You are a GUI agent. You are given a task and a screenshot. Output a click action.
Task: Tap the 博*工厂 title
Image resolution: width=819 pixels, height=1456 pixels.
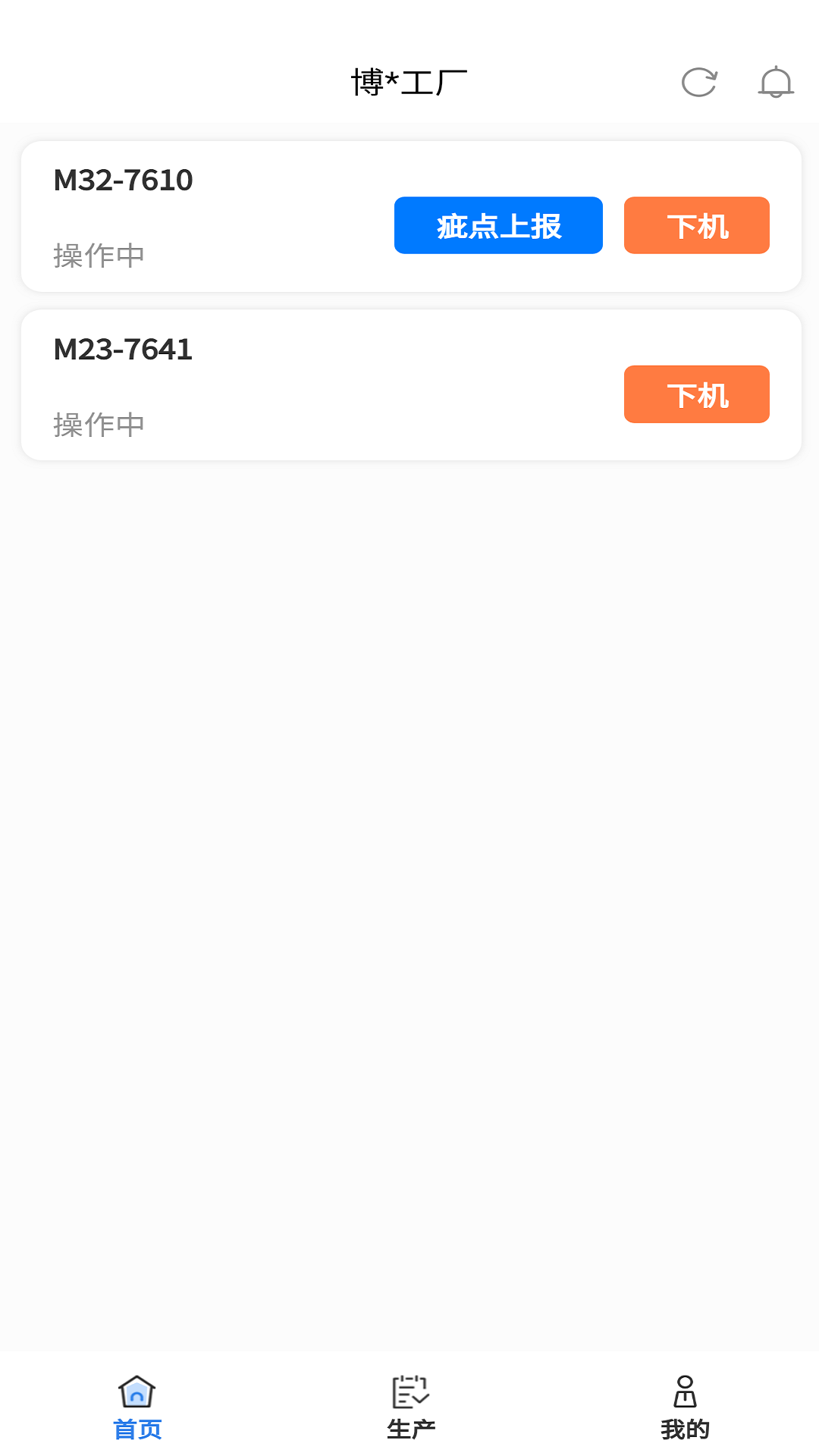point(409,80)
